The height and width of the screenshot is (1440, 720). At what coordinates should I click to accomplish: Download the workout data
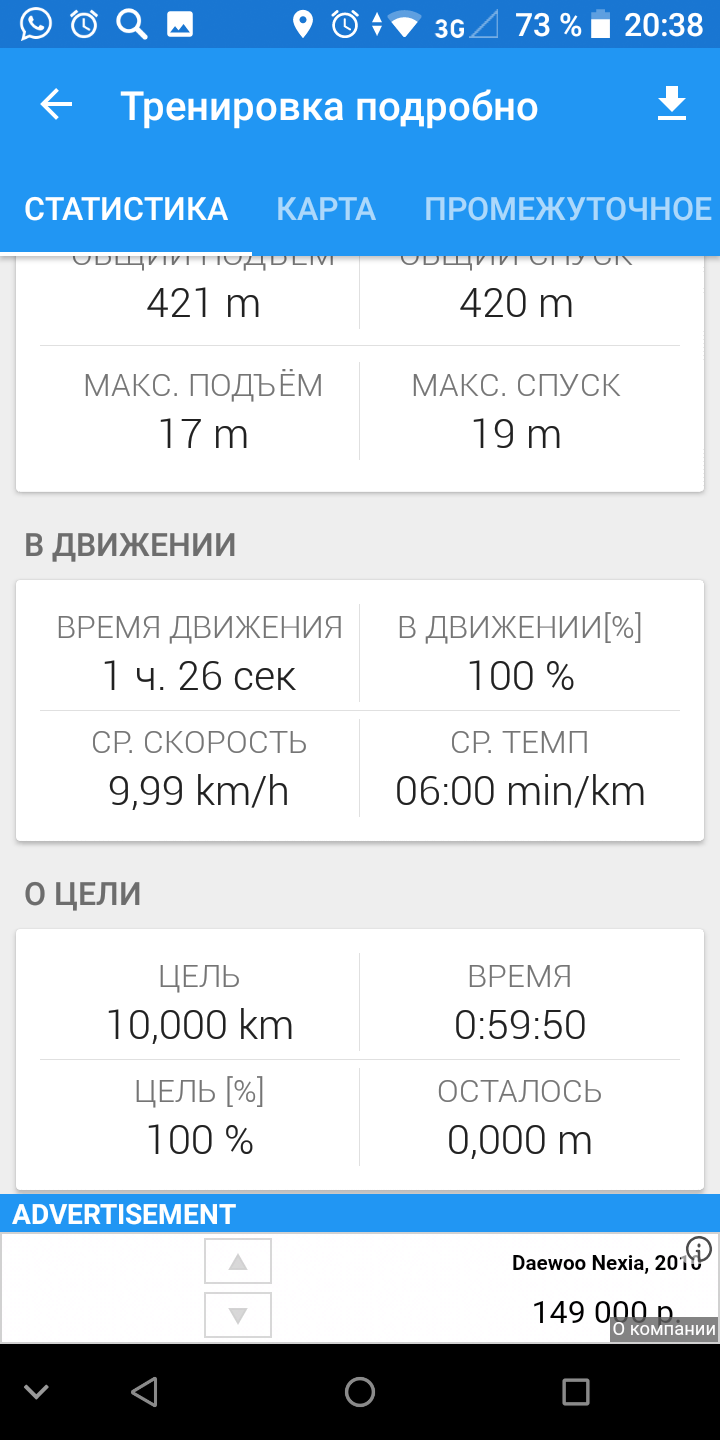click(672, 104)
